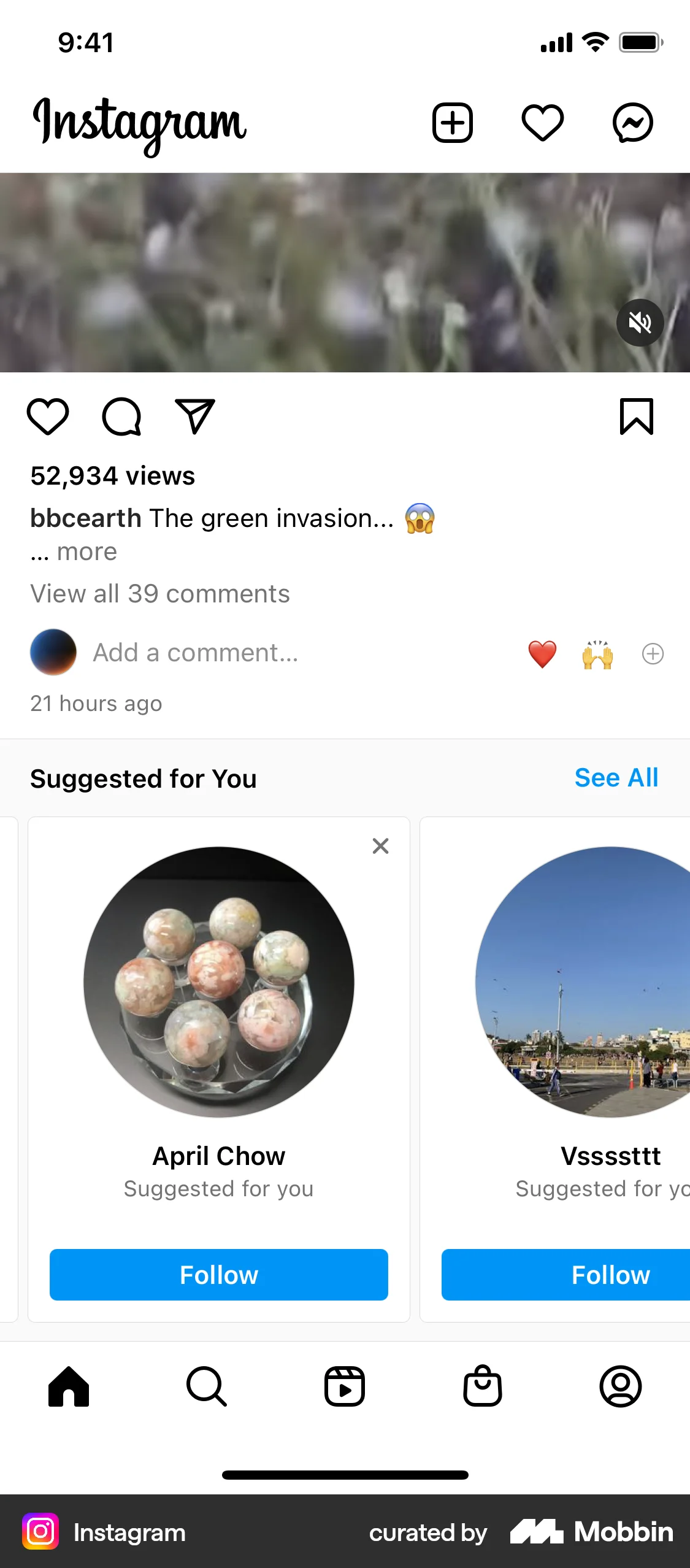Open the emoji picker plus circle
Image resolution: width=690 pixels, height=1568 pixels.
pos(653,653)
